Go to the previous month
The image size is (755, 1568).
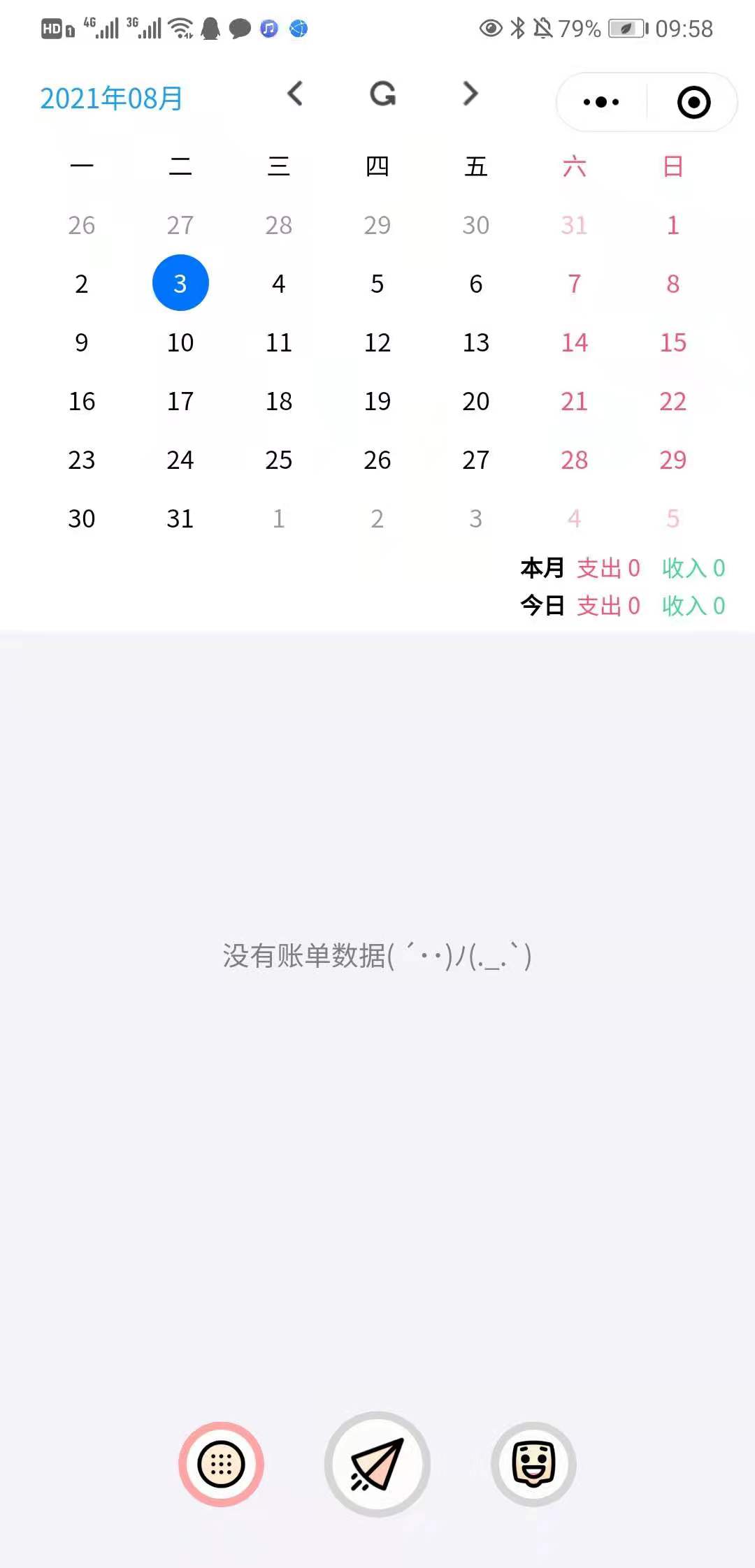(295, 94)
